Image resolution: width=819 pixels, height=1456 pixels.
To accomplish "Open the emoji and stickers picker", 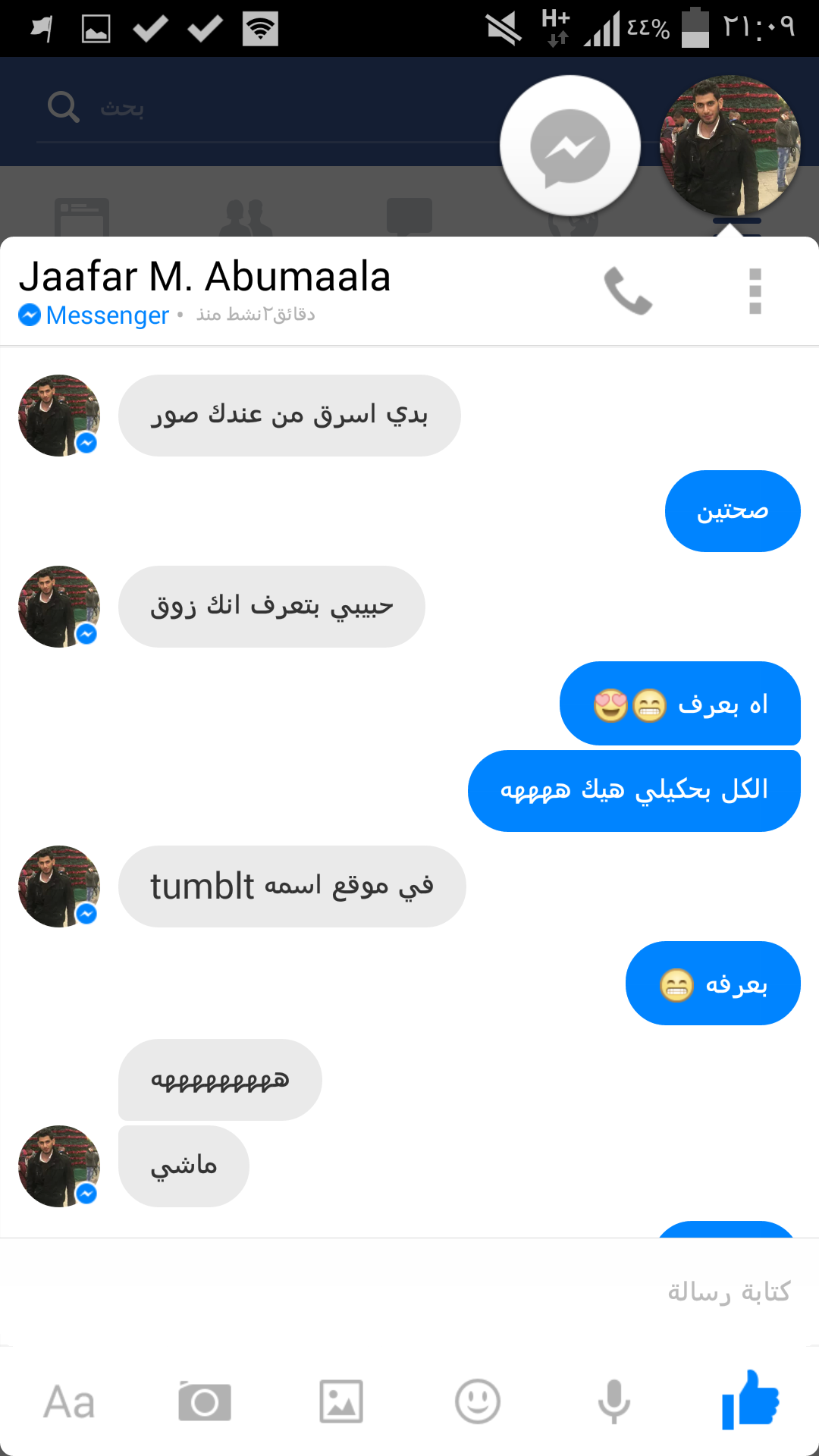I will pyautogui.click(x=478, y=1401).
